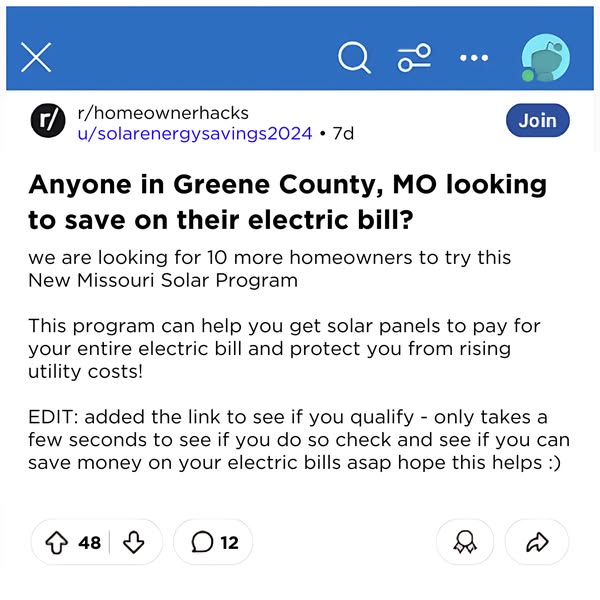View u/solarenergysavings2024 profile
This screenshot has width=600, height=600.
[x=195, y=133]
